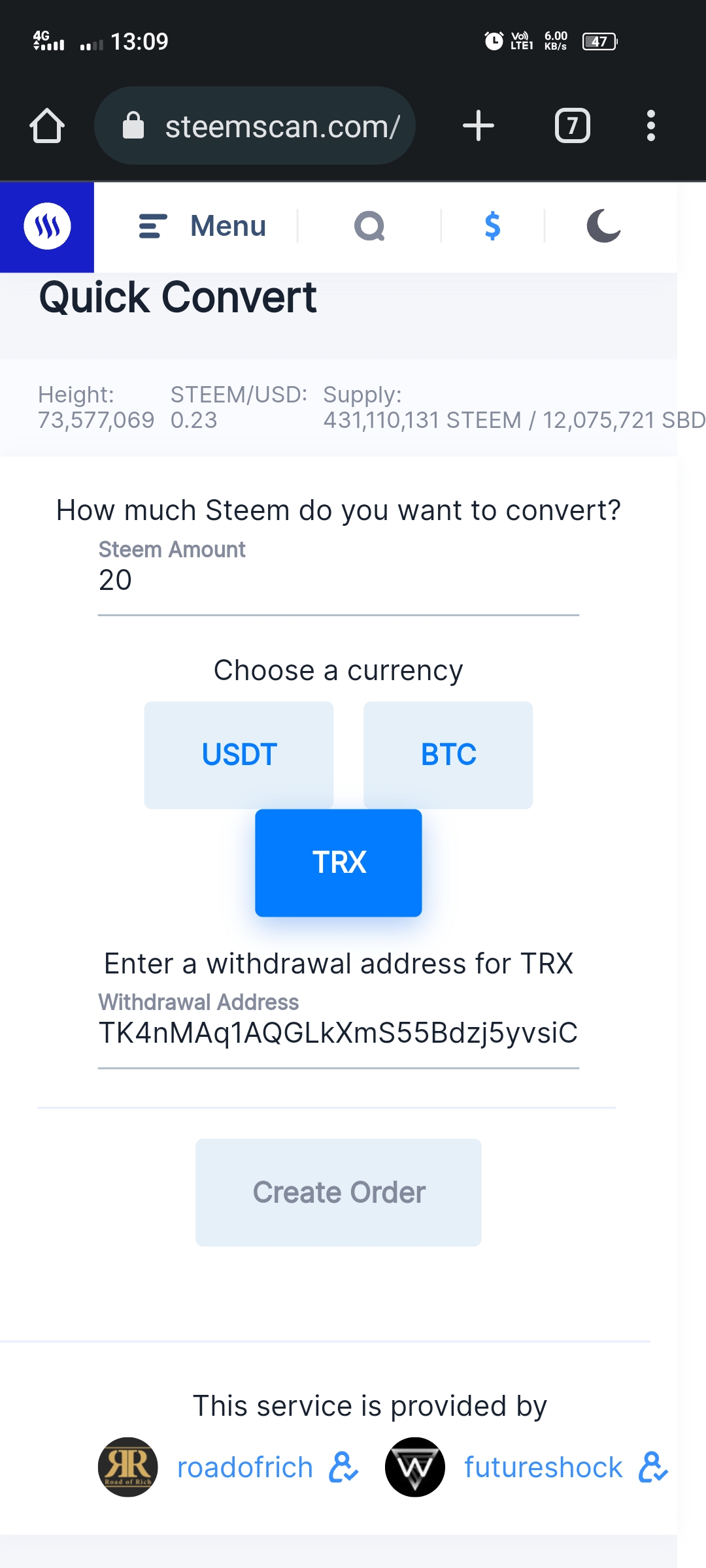Image resolution: width=706 pixels, height=1568 pixels.
Task: Pick TRX as the currency
Action: pos(338,862)
